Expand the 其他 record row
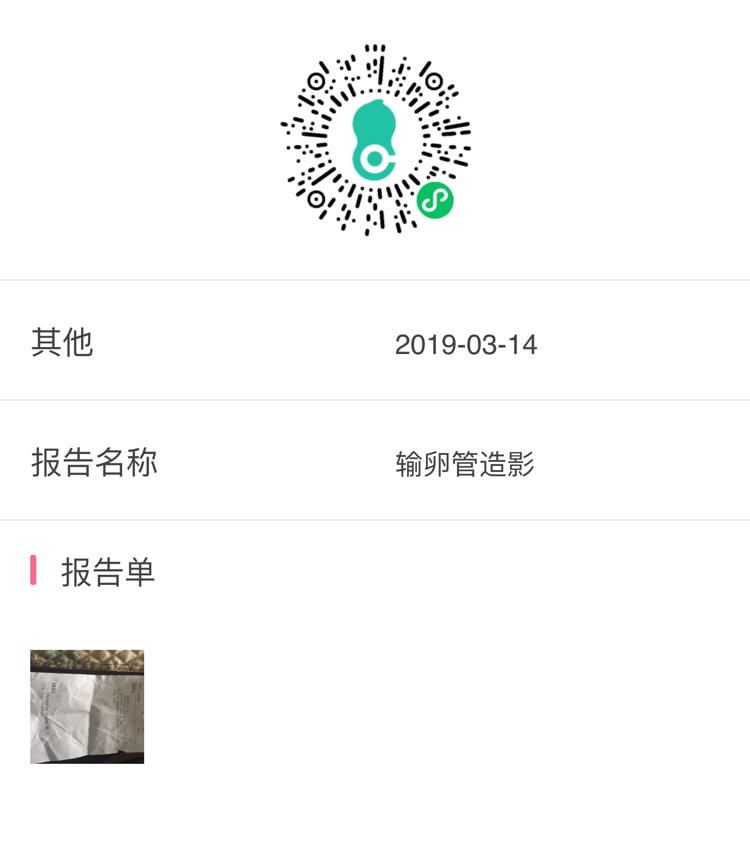 click(x=375, y=344)
